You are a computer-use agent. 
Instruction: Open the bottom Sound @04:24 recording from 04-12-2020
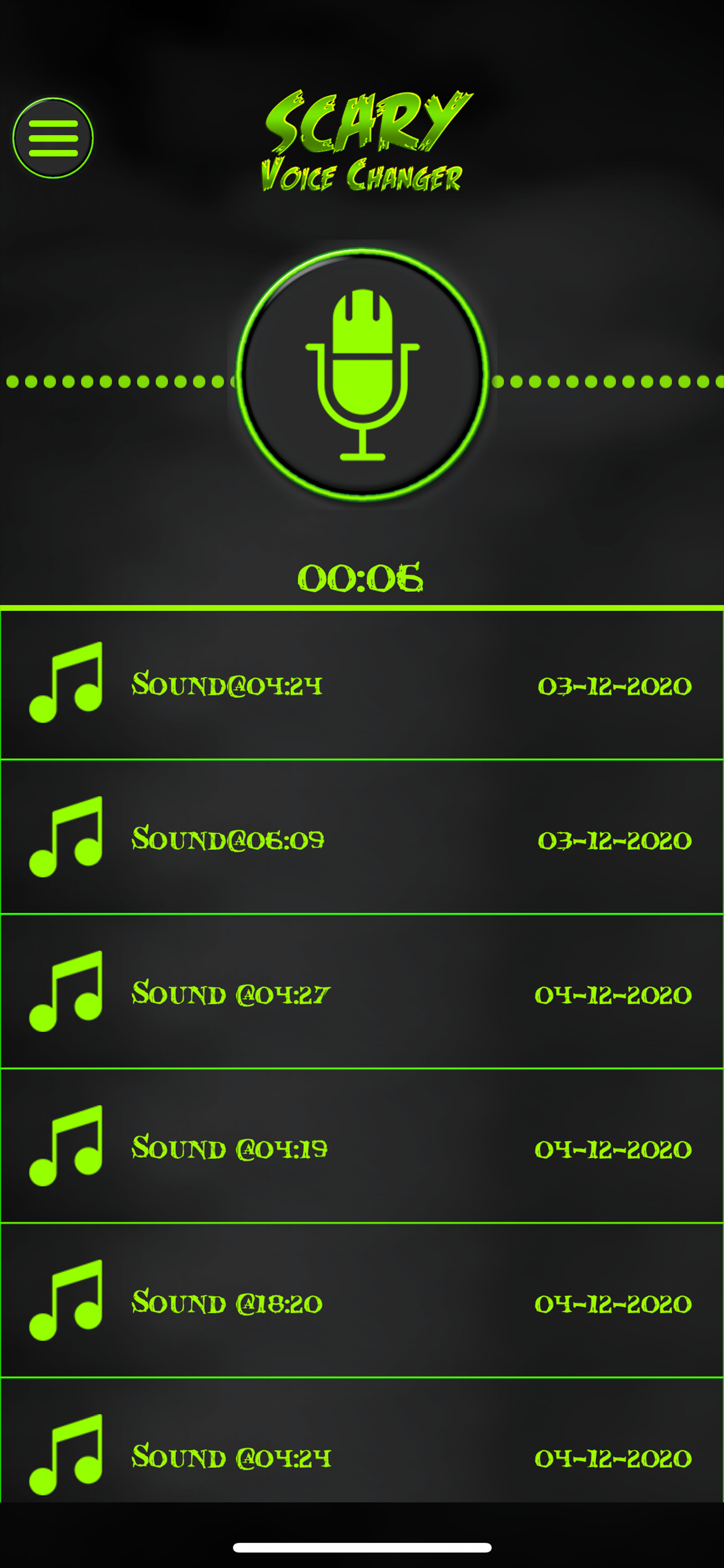pos(362,1456)
